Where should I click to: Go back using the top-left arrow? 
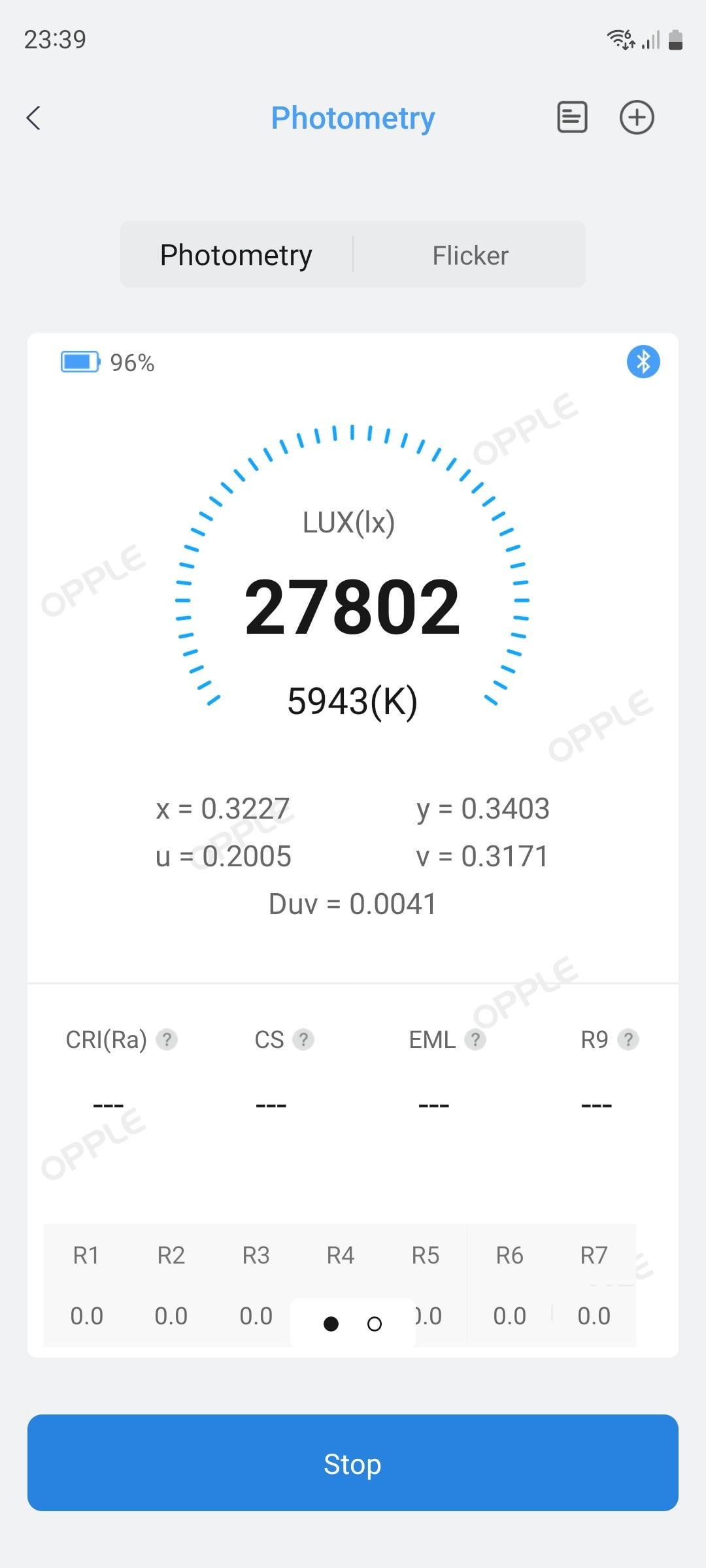[34, 118]
